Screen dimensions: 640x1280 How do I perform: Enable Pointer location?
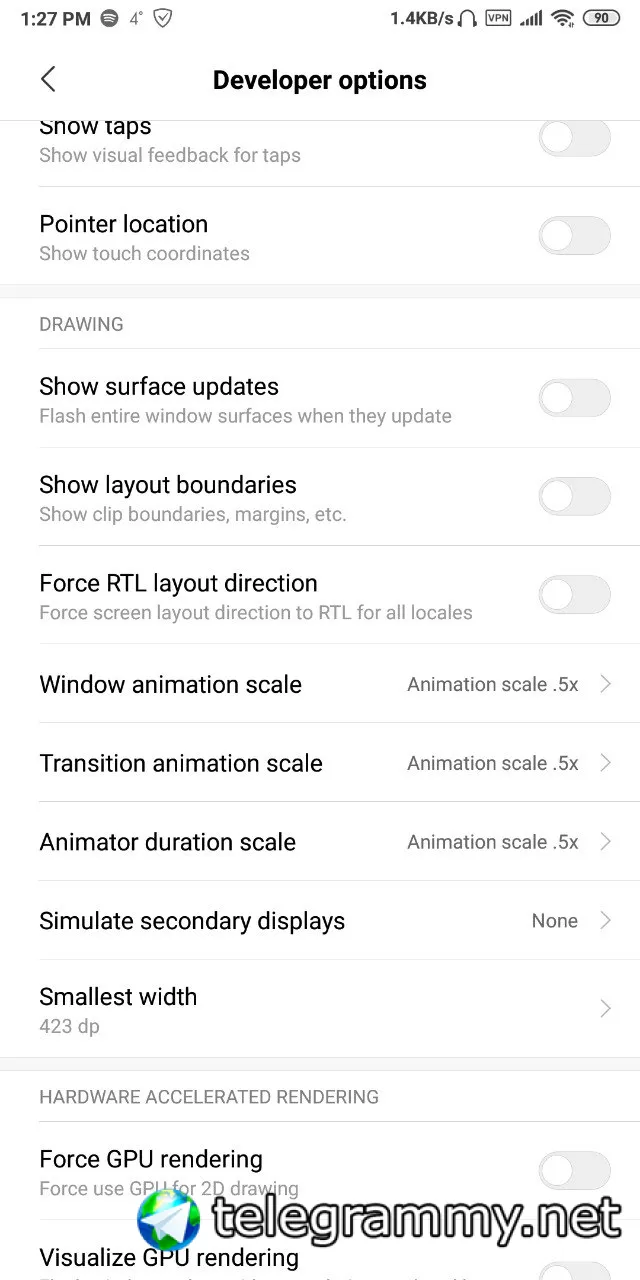[574, 236]
